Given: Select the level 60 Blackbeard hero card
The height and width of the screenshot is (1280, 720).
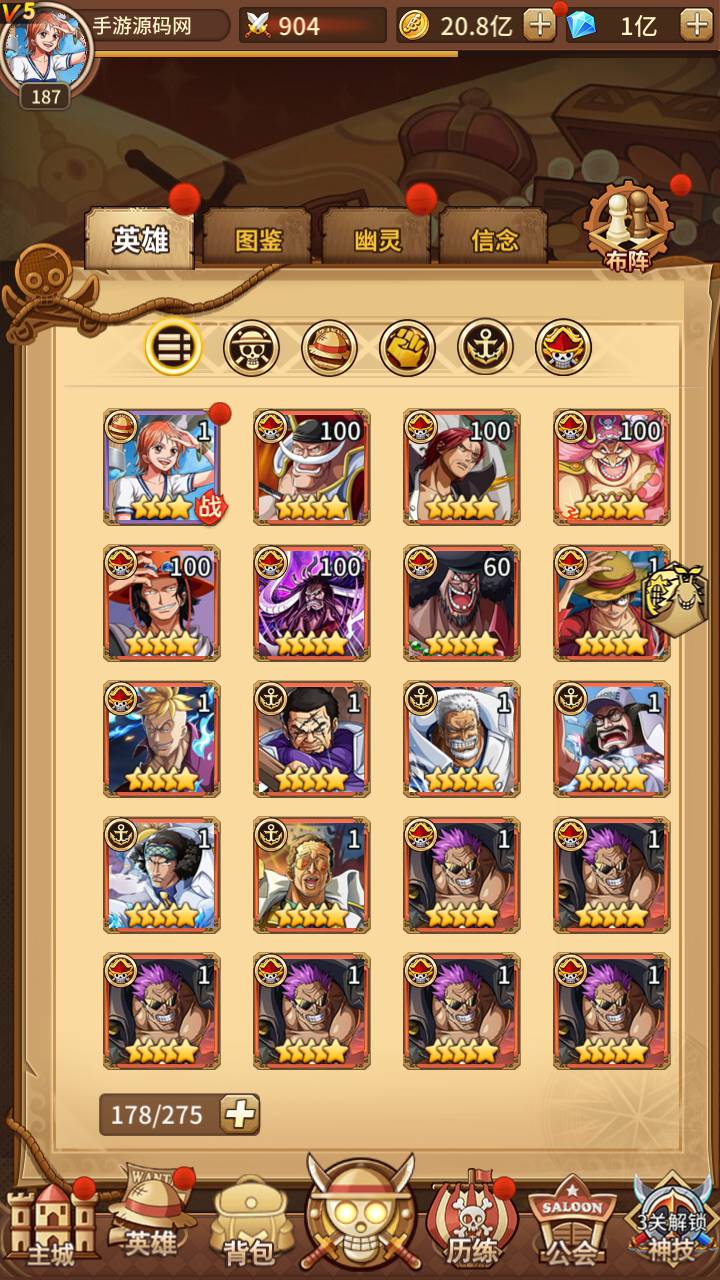Looking at the screenshot, I should tap(462, 603).
